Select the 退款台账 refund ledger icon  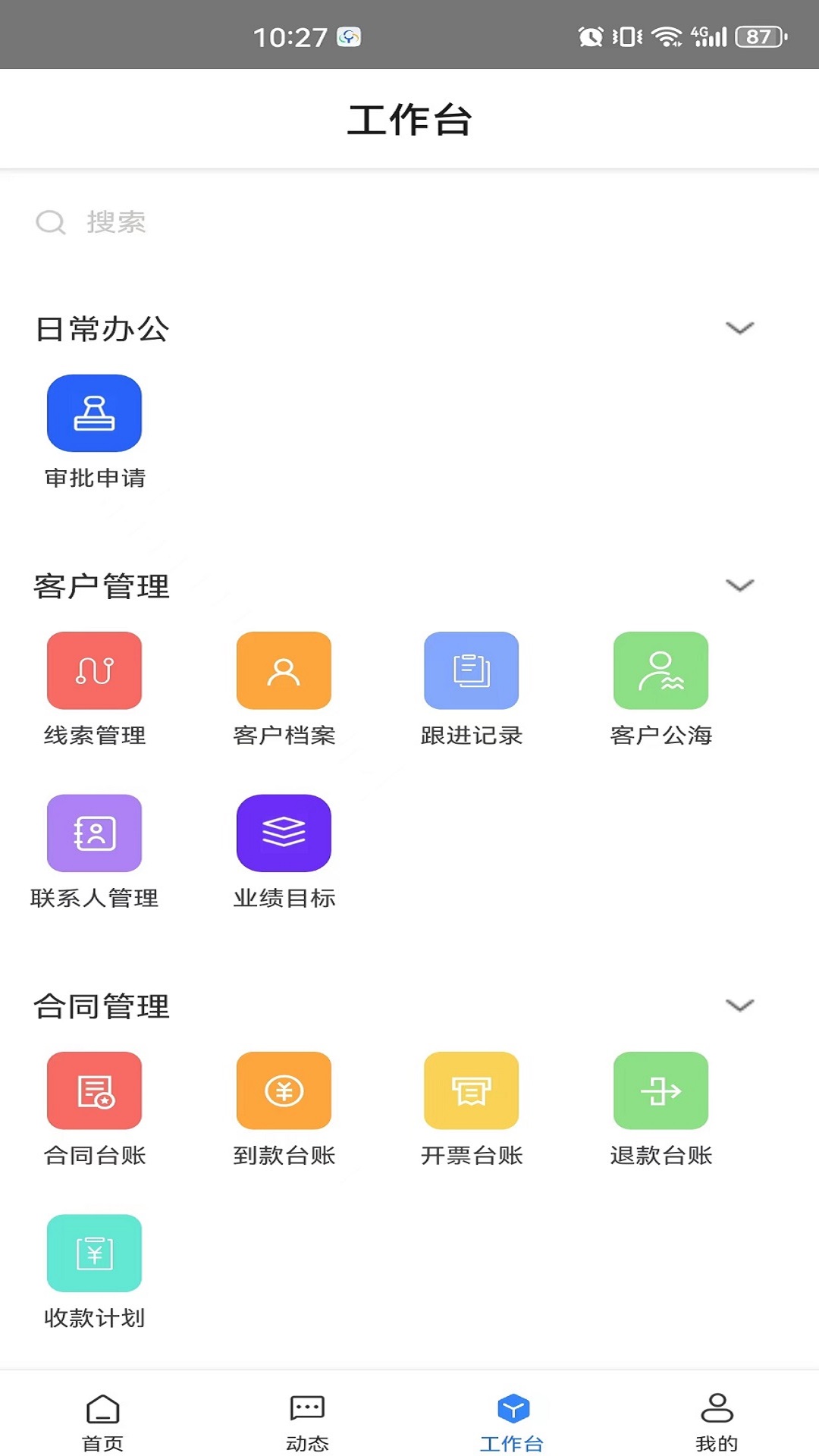660,1090
